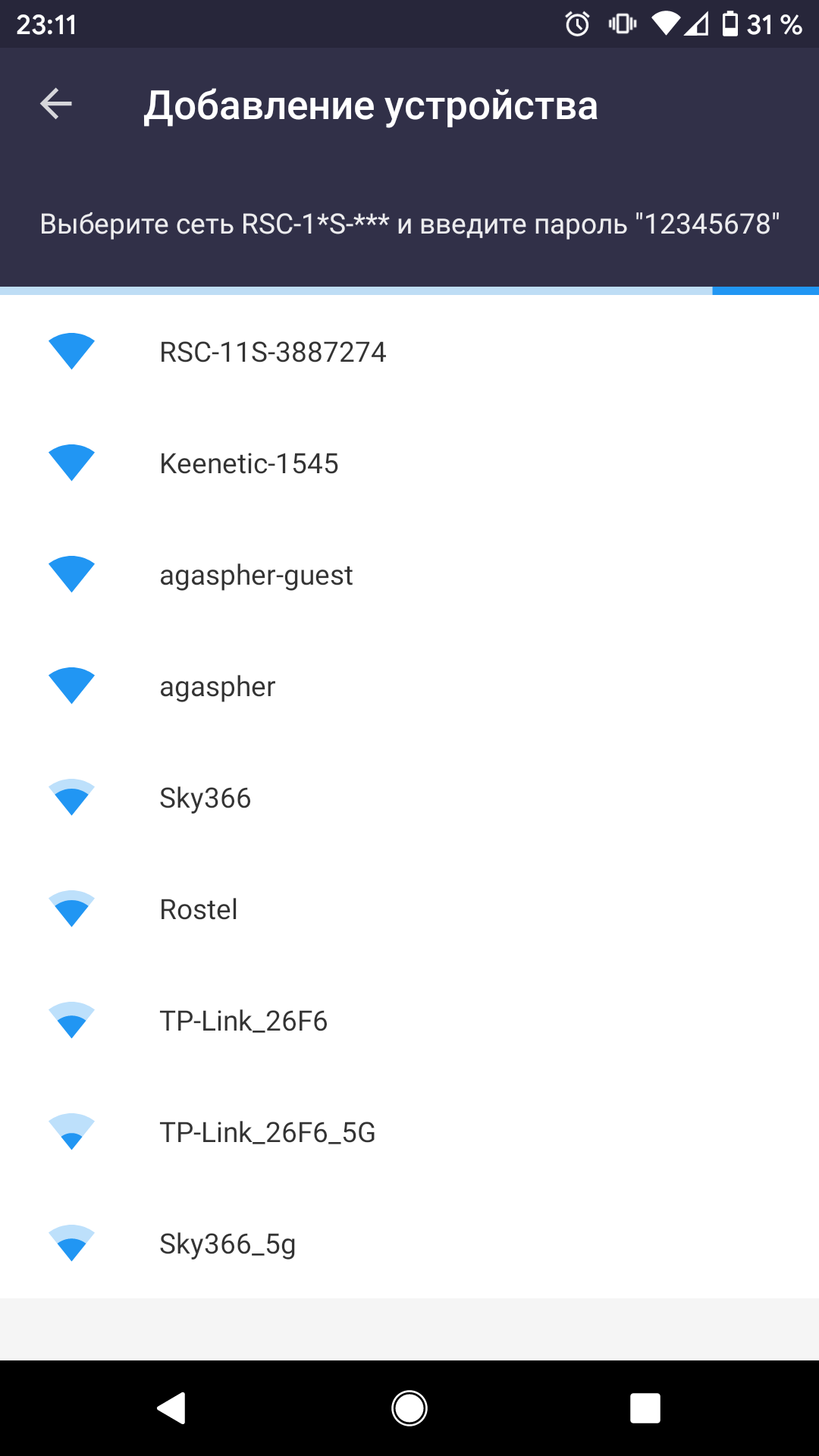Open recent apps from navigation bar
This screenshot has height=1456, width=819.
click(x=645, y=1408)
